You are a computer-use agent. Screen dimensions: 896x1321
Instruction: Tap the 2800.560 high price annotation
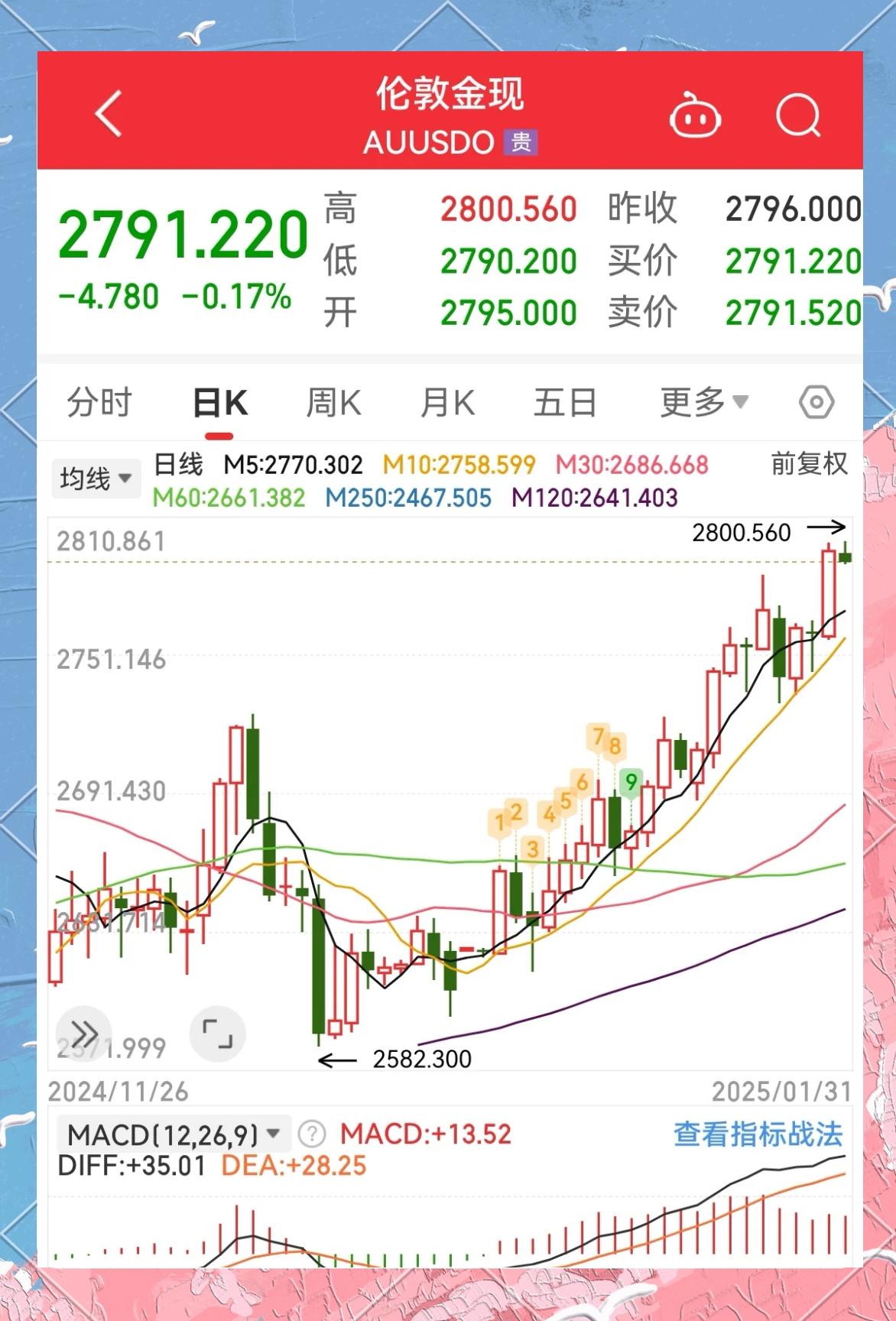pyautogui.click(x=742, y=532)
